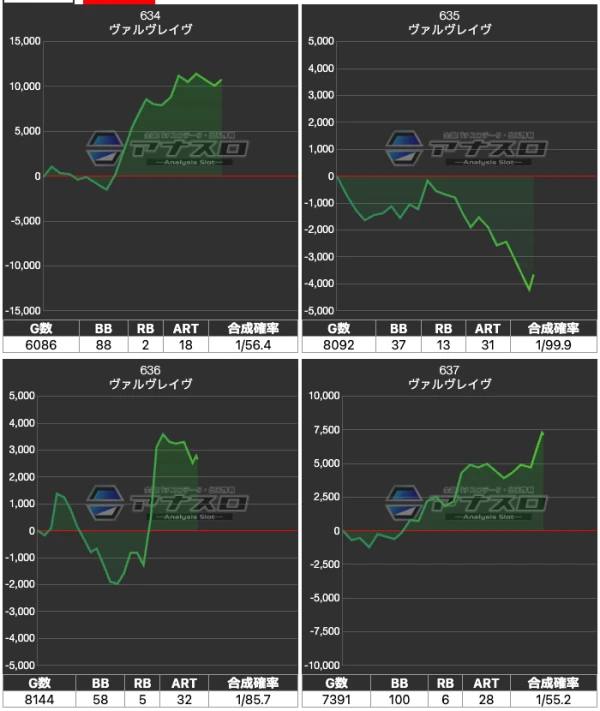Open the graph for machine 635
This screenshot has height=711, width=600.
(449, 175)
